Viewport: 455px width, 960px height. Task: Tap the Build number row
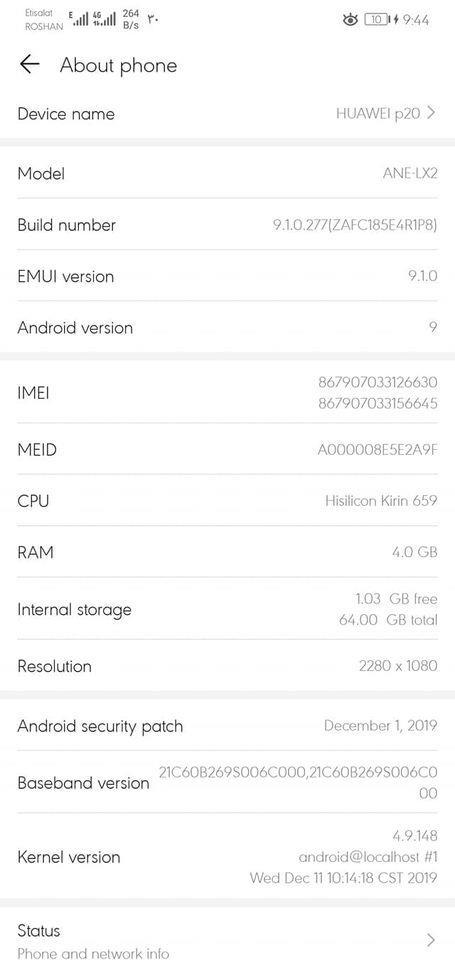227,225
